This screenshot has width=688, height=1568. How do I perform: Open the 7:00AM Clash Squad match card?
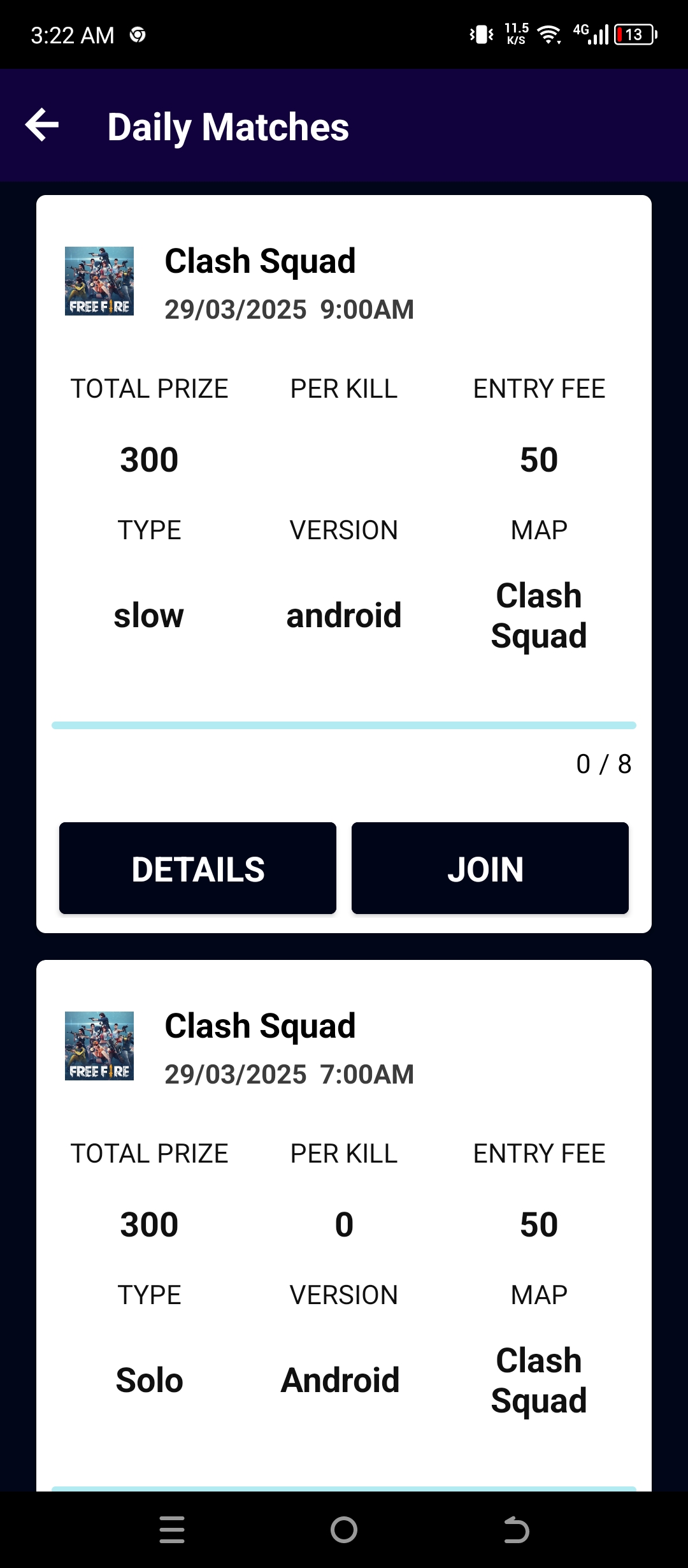coord(344,1225)
